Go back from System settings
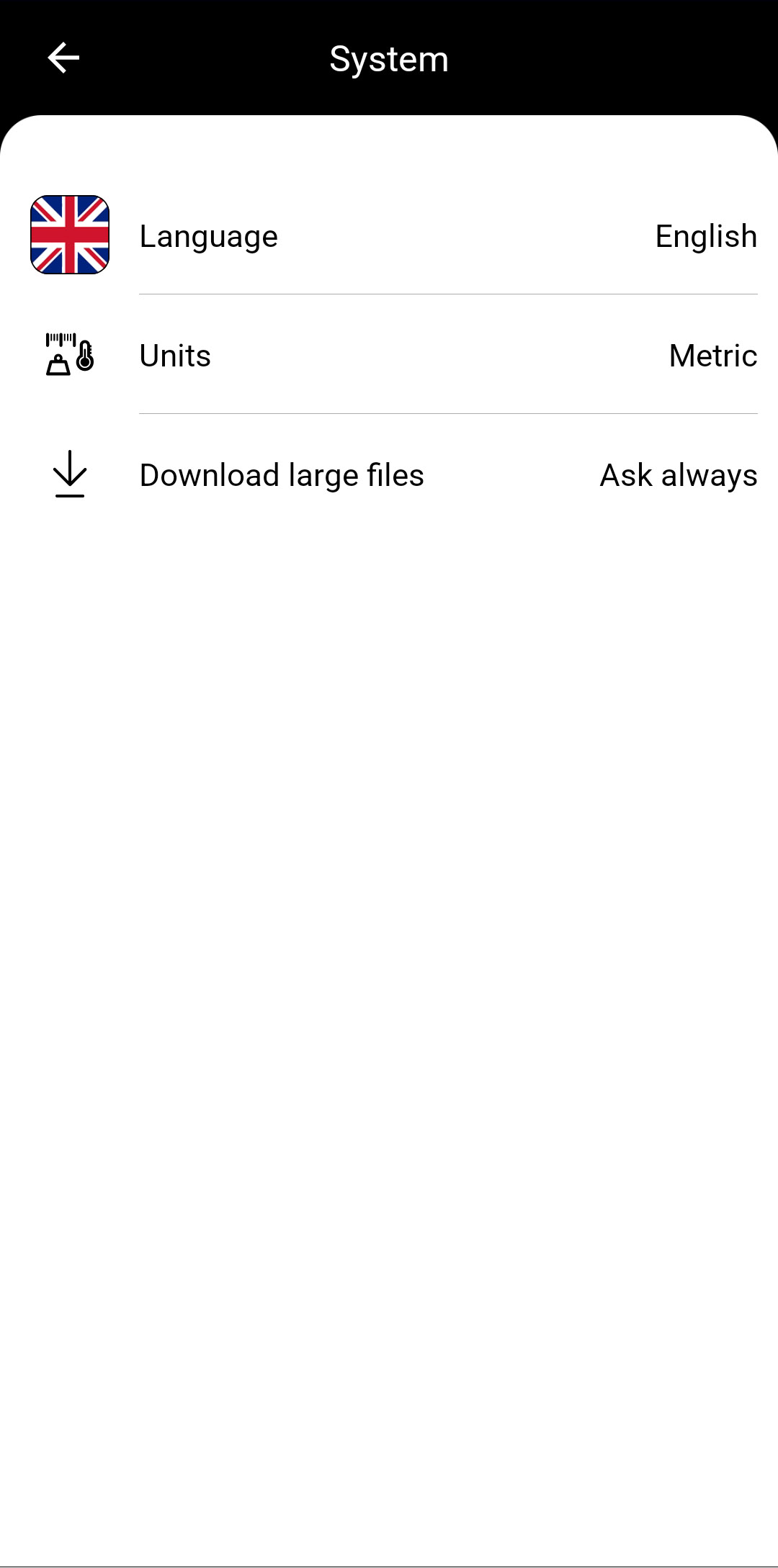 tap(63, 58)
